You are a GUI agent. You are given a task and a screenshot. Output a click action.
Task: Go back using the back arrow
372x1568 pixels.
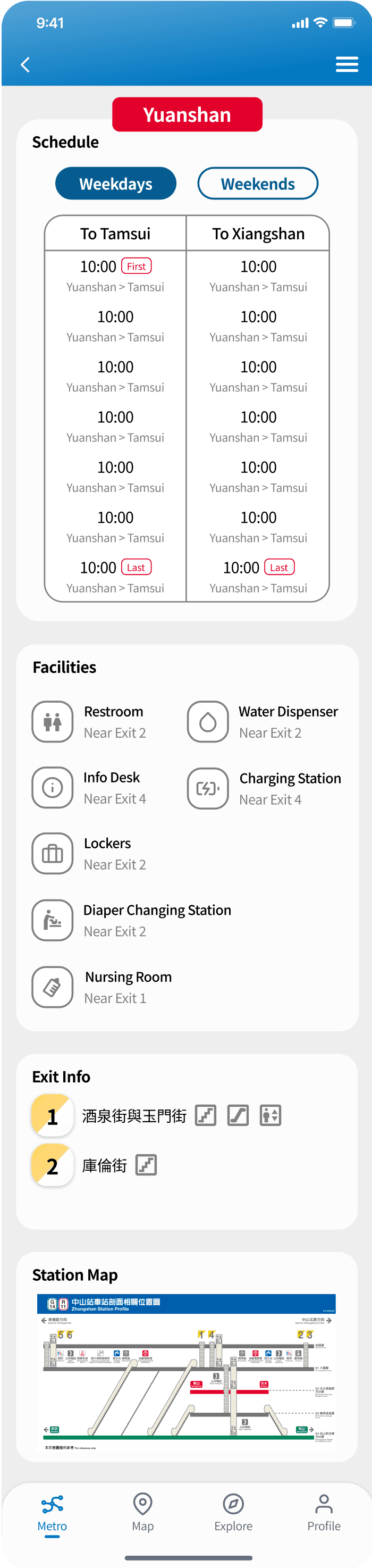(26, 65)
